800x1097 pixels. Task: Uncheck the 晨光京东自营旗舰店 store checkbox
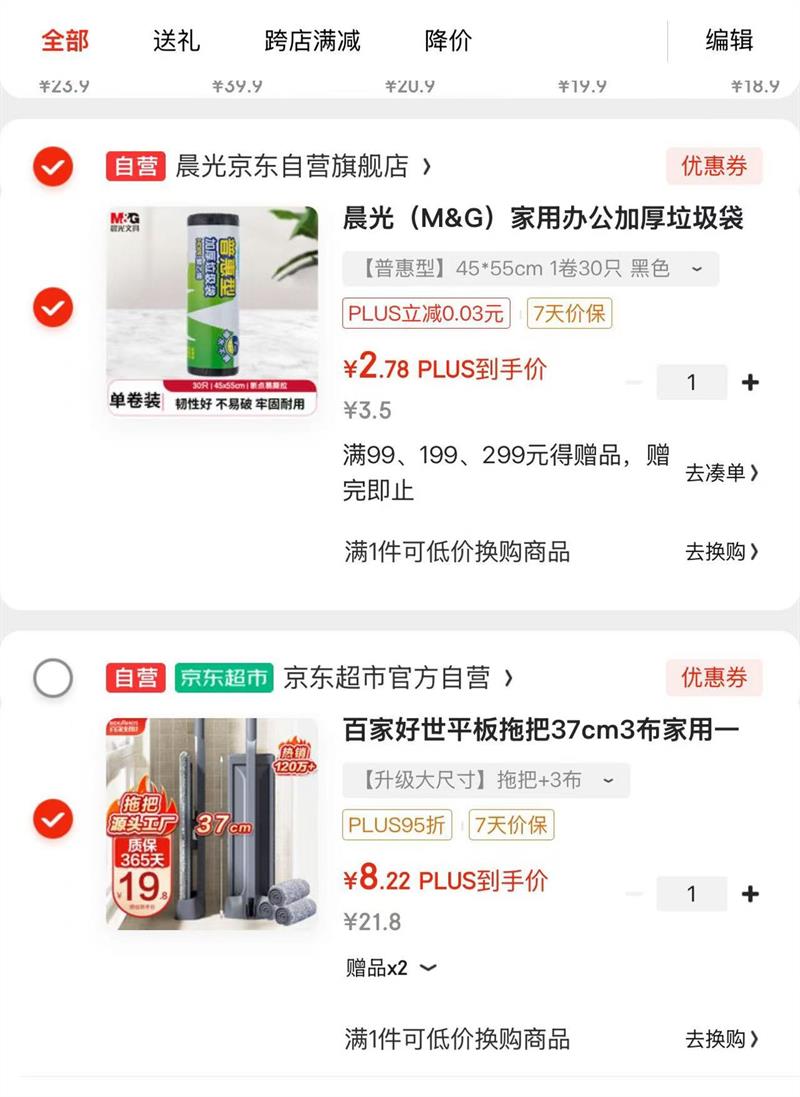(53, 166)
